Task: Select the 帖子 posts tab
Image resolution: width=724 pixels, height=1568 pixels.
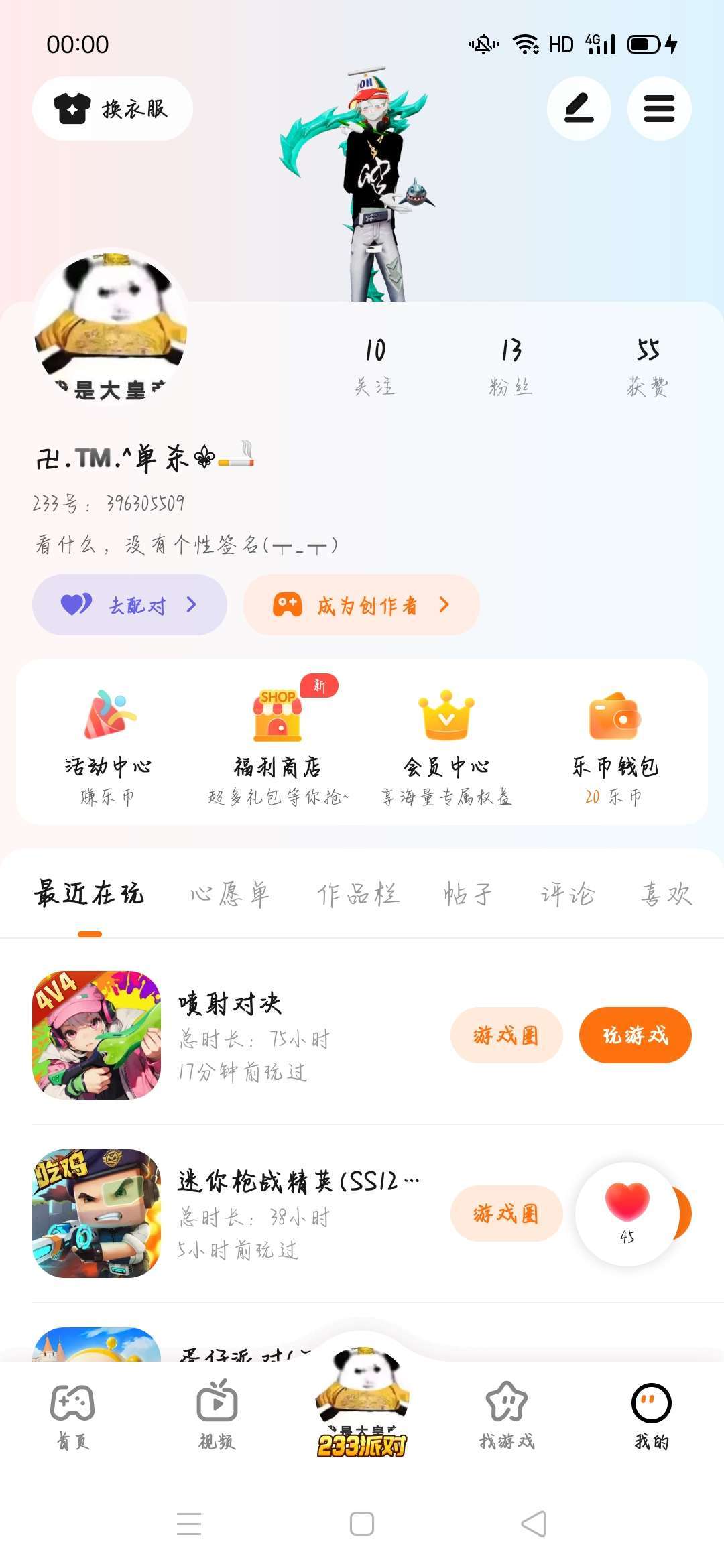Action: [x=468, y=894]
